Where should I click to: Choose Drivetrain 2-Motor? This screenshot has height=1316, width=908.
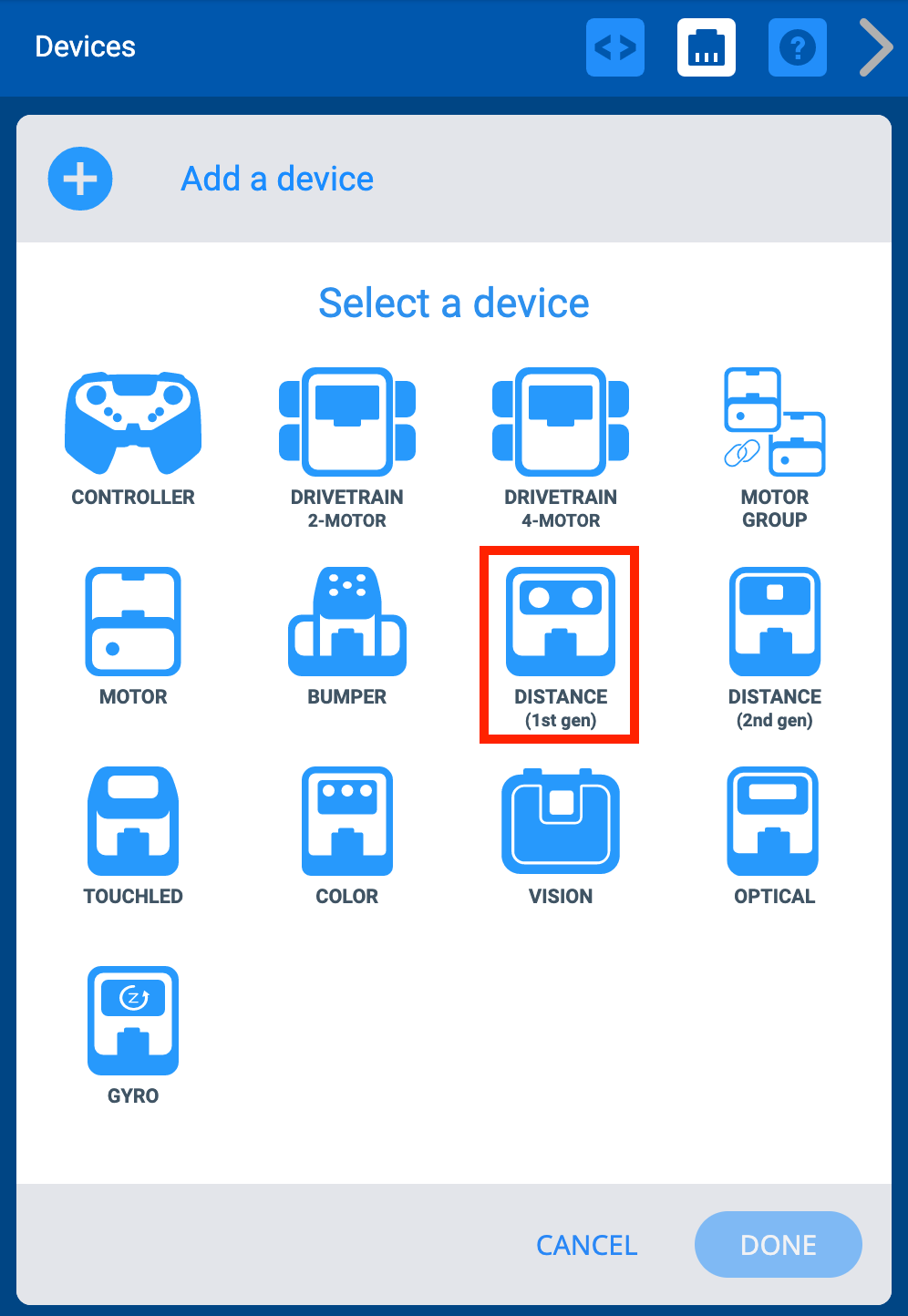point(347,447)
